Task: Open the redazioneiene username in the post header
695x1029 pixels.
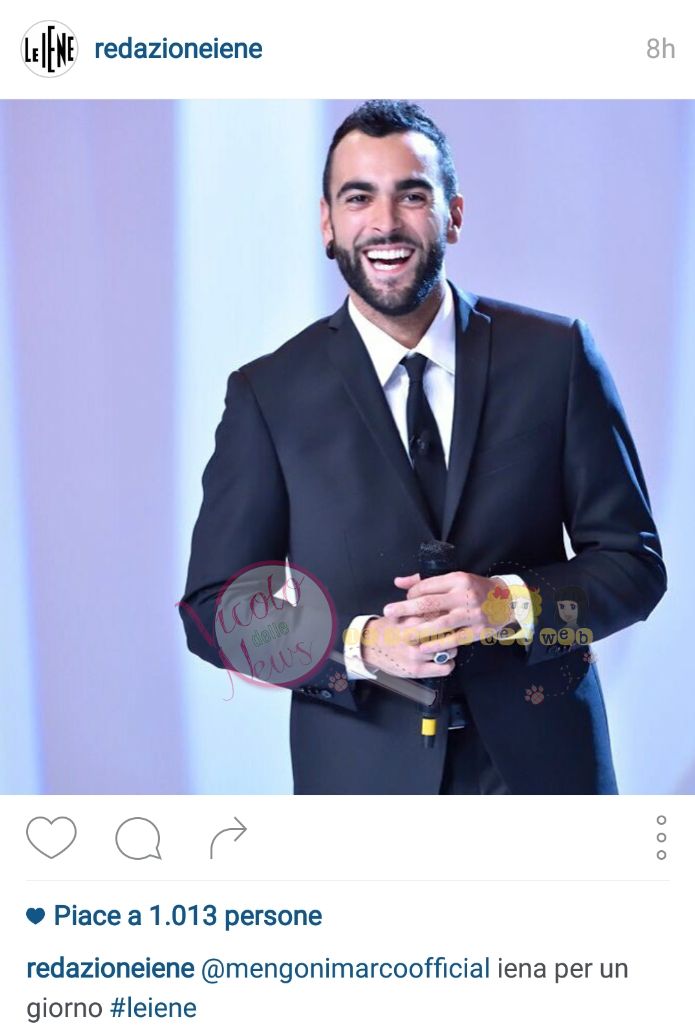Action: [178, 49]
